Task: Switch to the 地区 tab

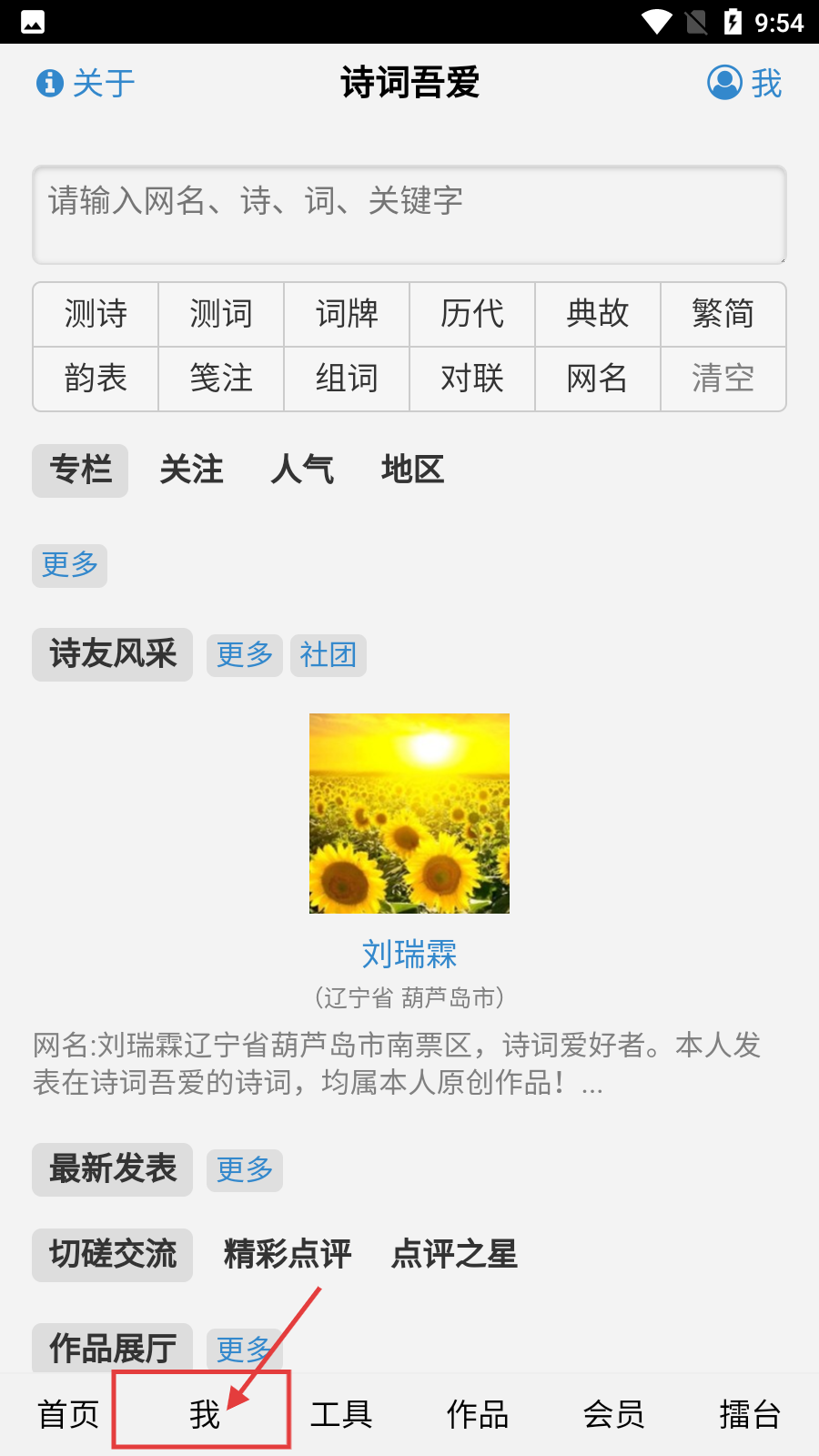Action: coord(412,470)
